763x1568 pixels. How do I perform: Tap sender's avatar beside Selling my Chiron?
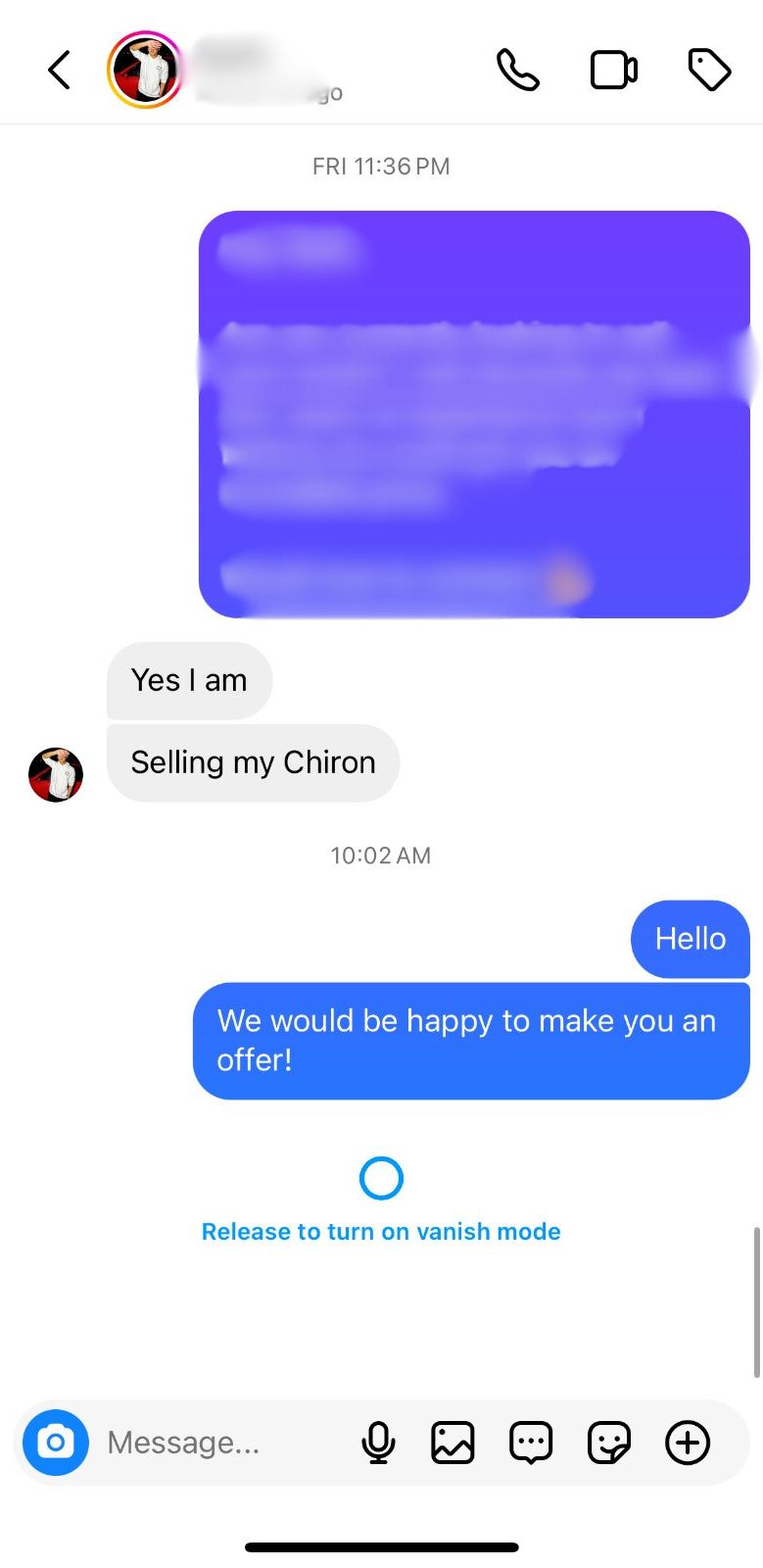point(56,774)
